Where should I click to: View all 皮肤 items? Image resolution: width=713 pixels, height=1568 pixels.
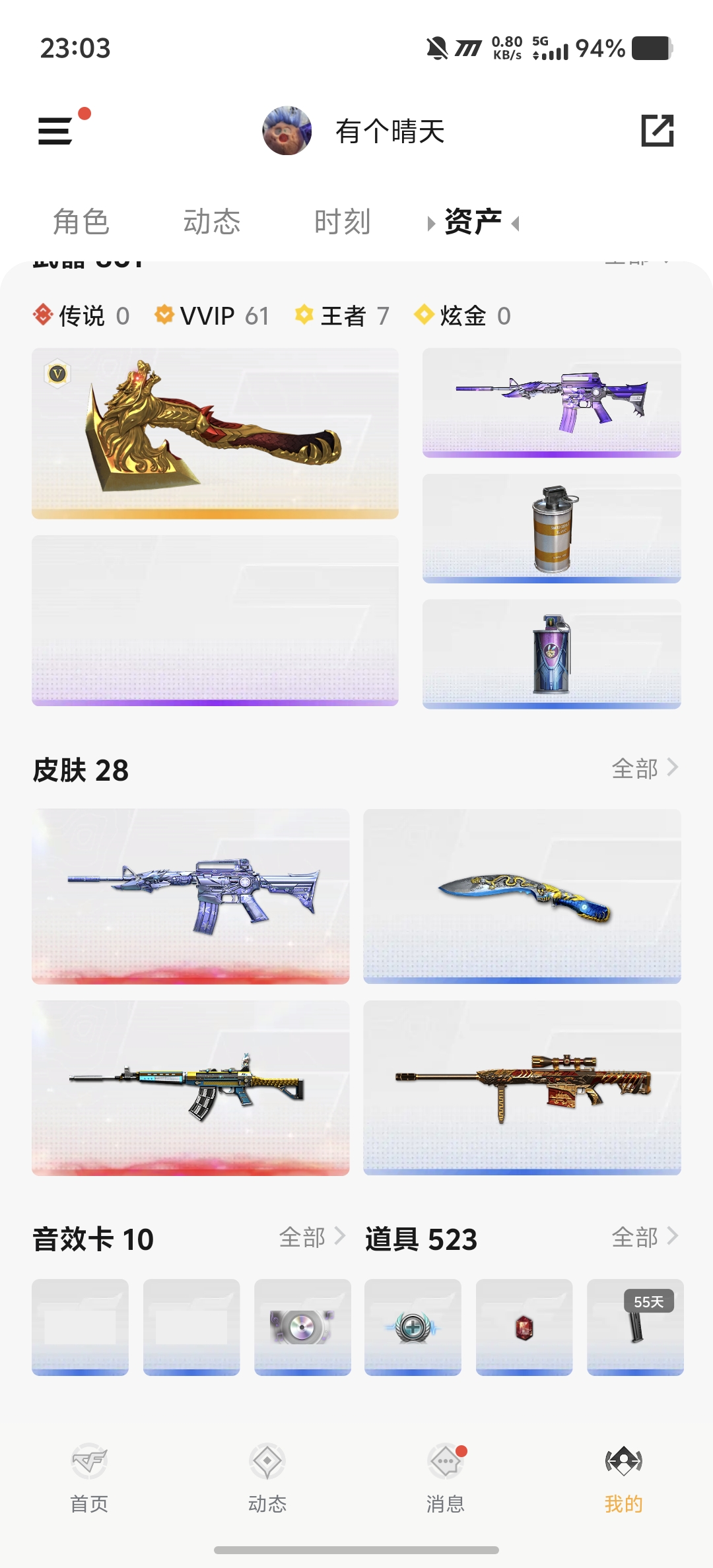click(x=644, y=769)
